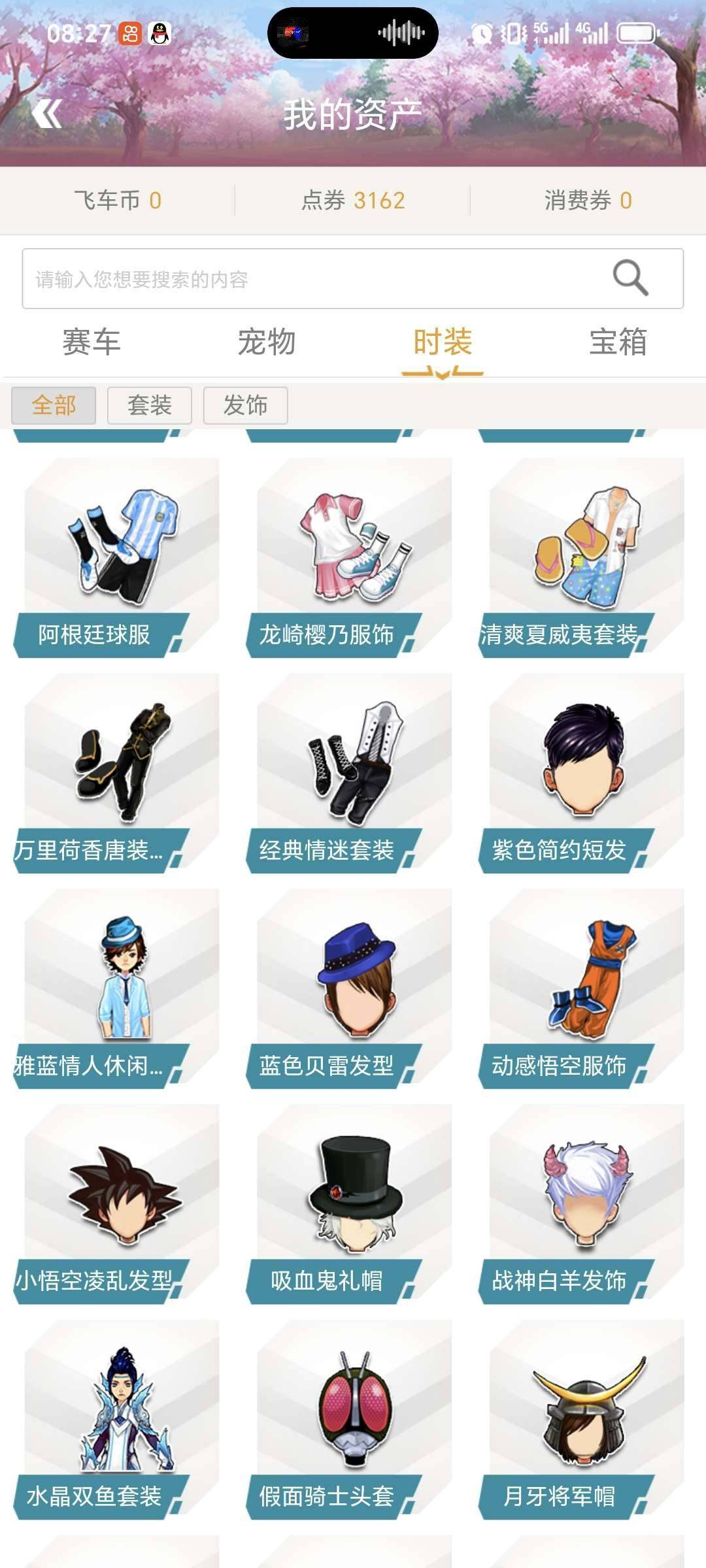Tap the search input field
706x1568 pixels.
coord(294,278)
